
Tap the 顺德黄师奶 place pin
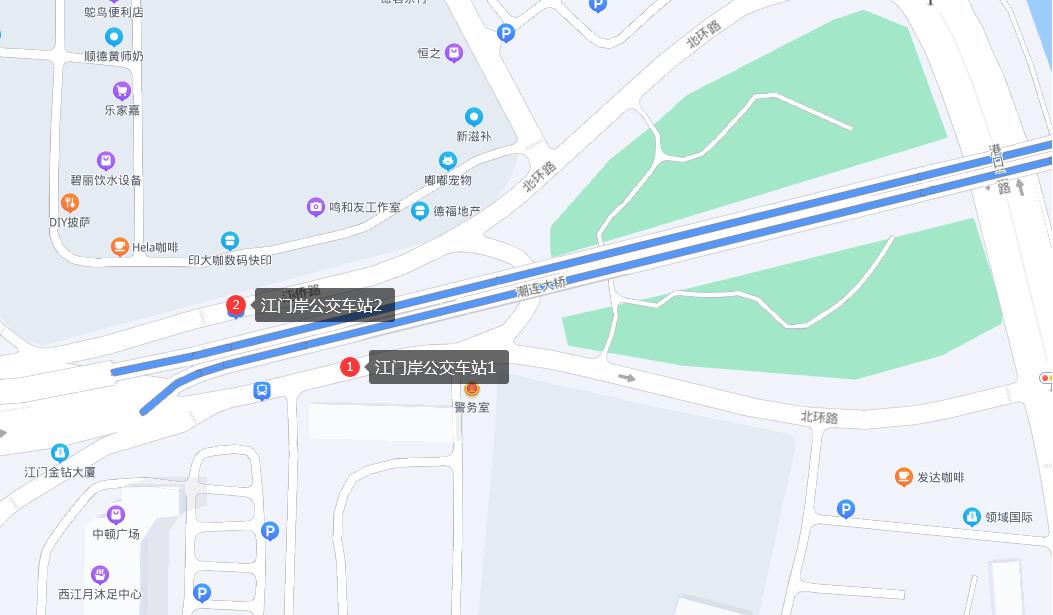click(114, 37)
